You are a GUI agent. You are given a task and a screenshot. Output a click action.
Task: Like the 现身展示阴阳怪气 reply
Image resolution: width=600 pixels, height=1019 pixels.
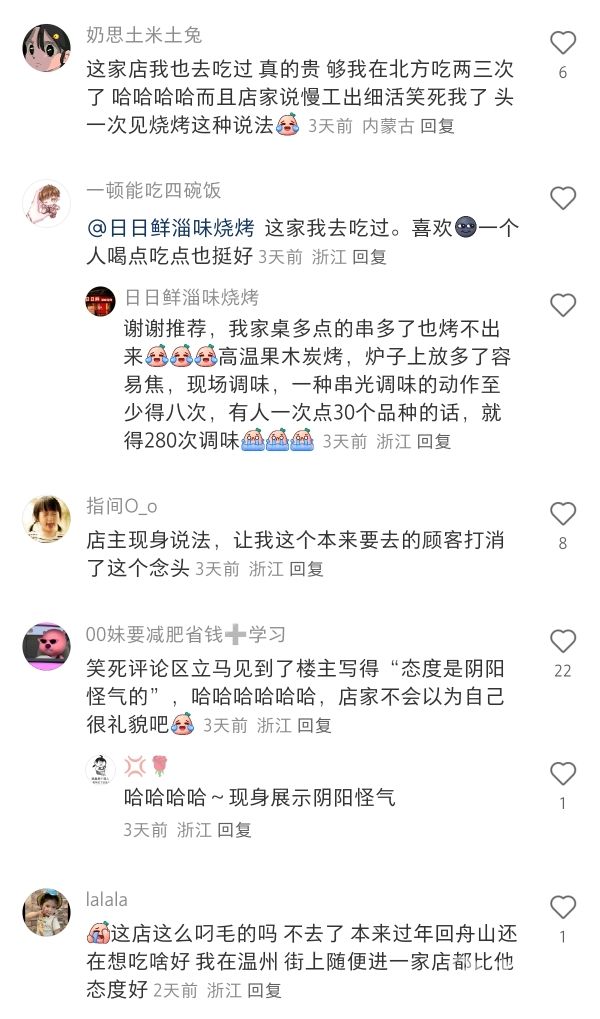click(x=563, y=774)
